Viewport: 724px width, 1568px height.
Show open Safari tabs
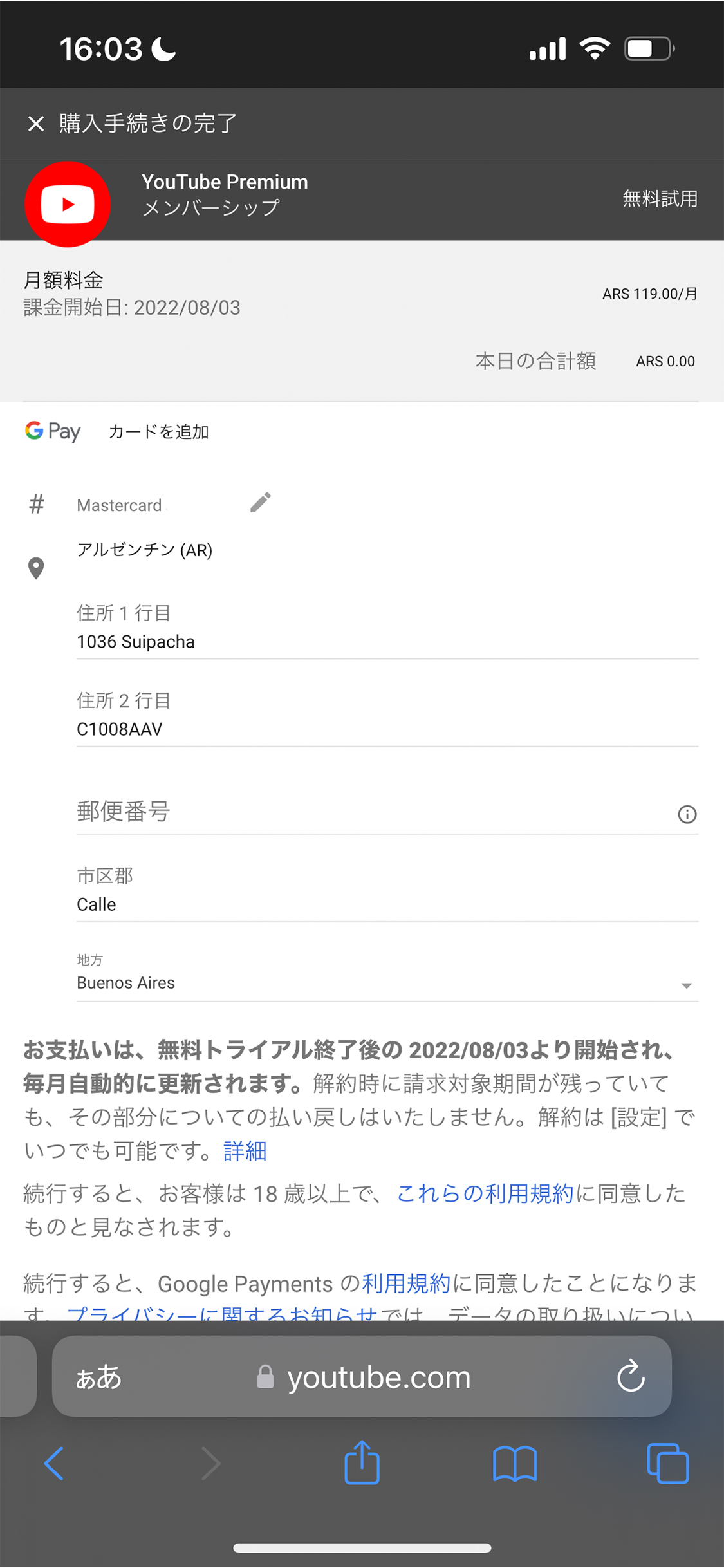(x=667, y=1463)
